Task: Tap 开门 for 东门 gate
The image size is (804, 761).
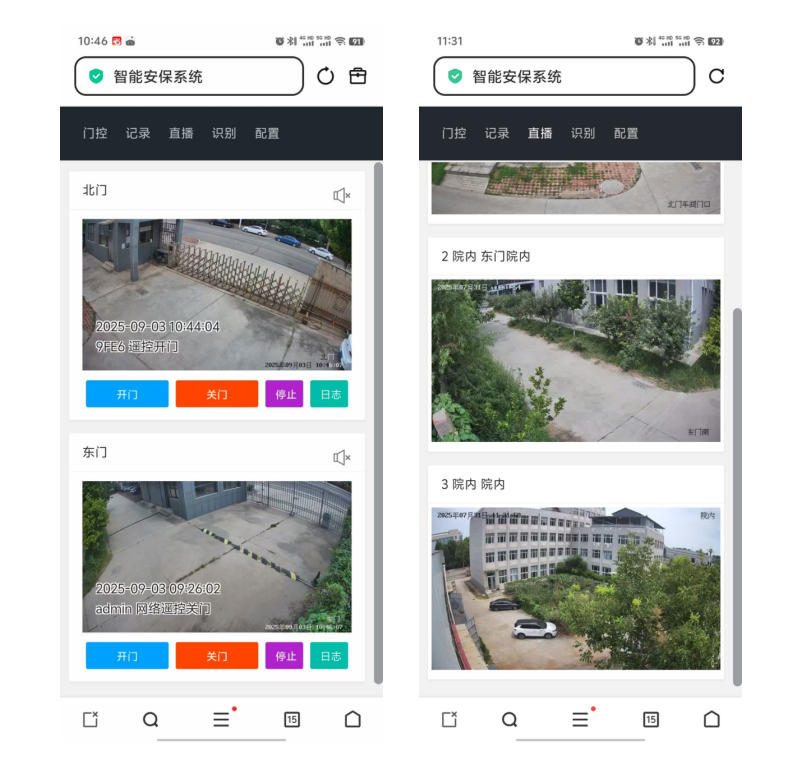Action: pos(127,656)
